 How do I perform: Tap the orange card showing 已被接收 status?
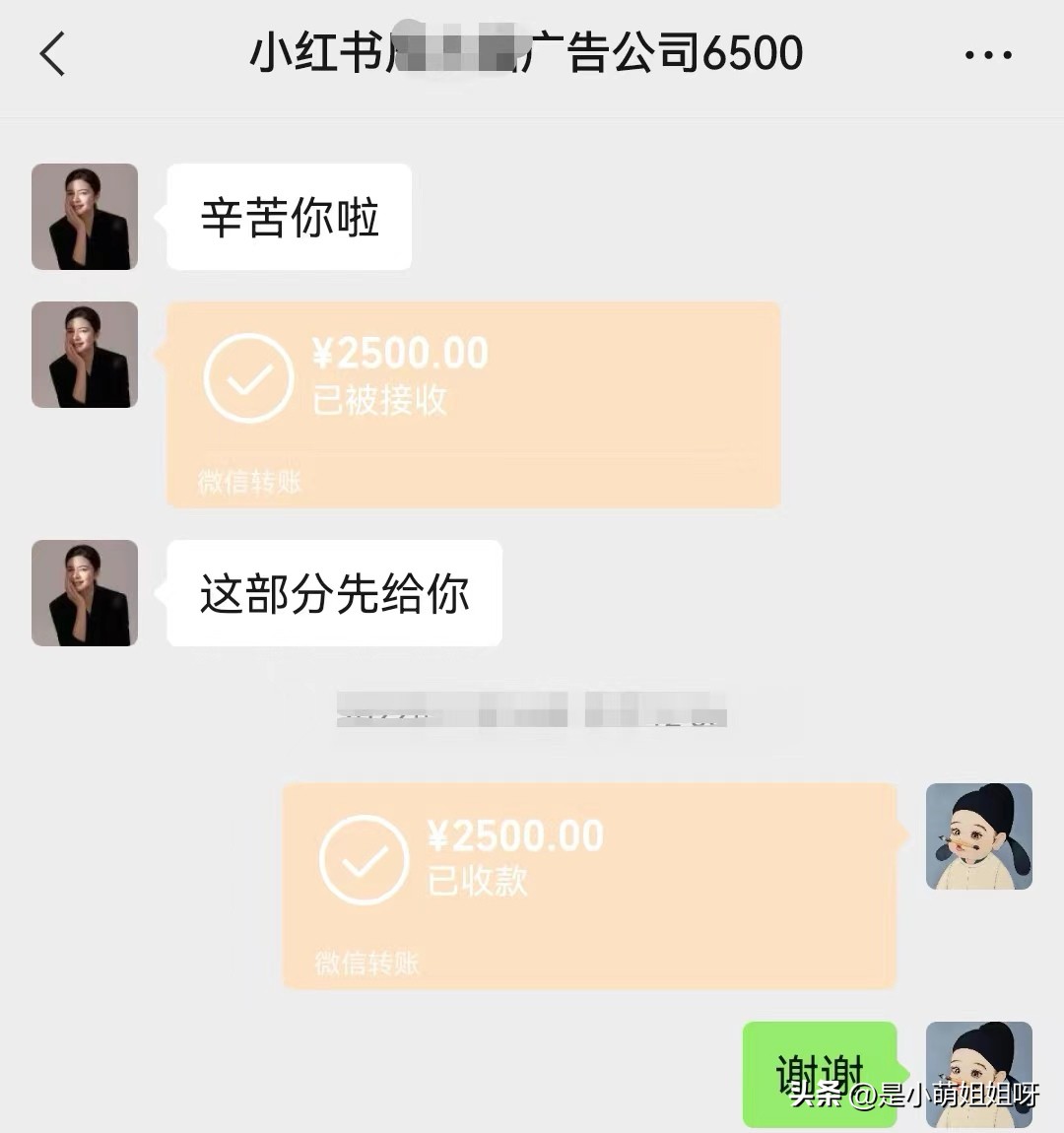pos(473,404)
